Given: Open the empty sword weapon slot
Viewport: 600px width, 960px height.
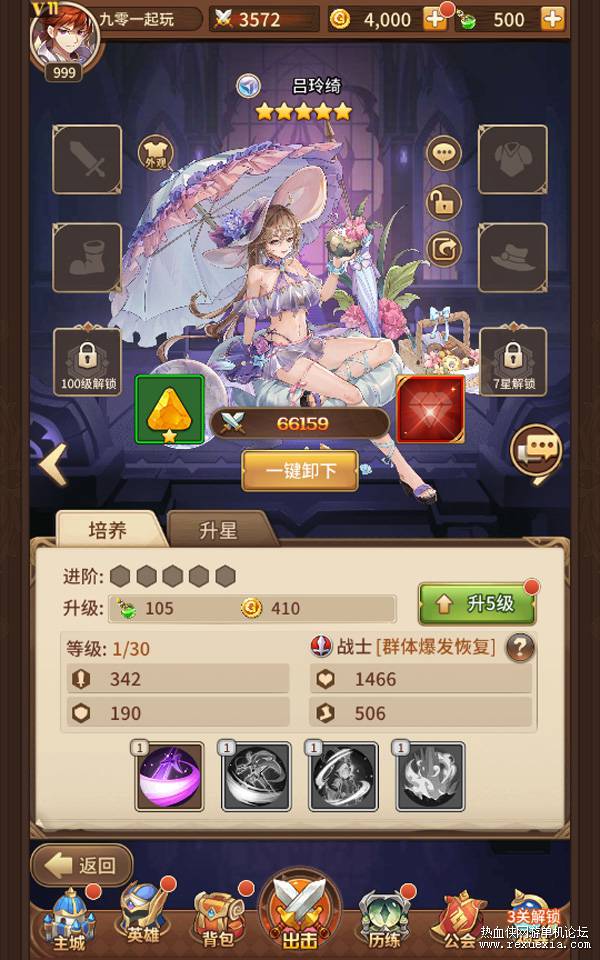Looking at the screenshot, I should 87,159.
